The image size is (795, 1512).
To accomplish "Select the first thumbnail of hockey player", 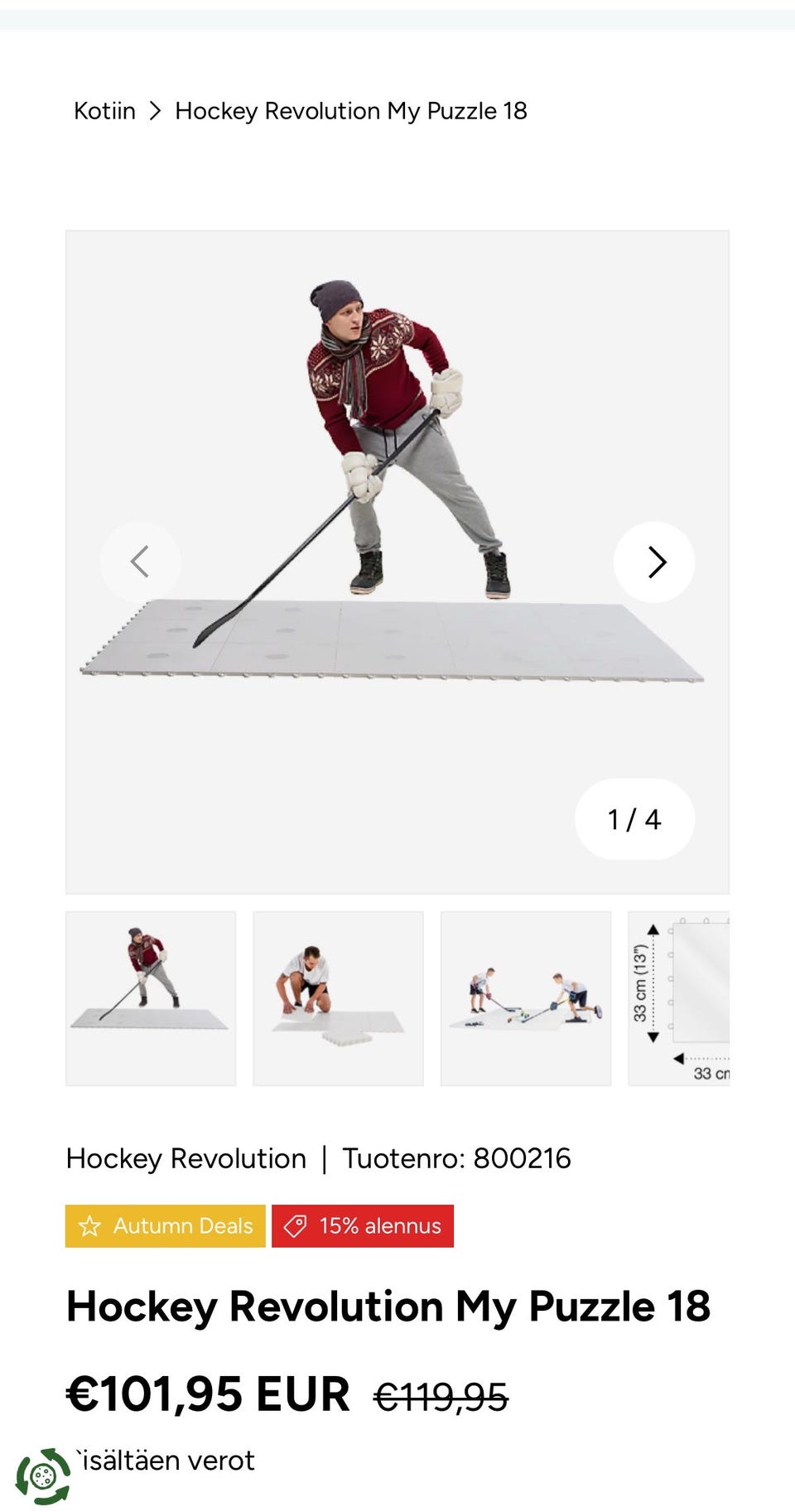I will click(151, 998).
